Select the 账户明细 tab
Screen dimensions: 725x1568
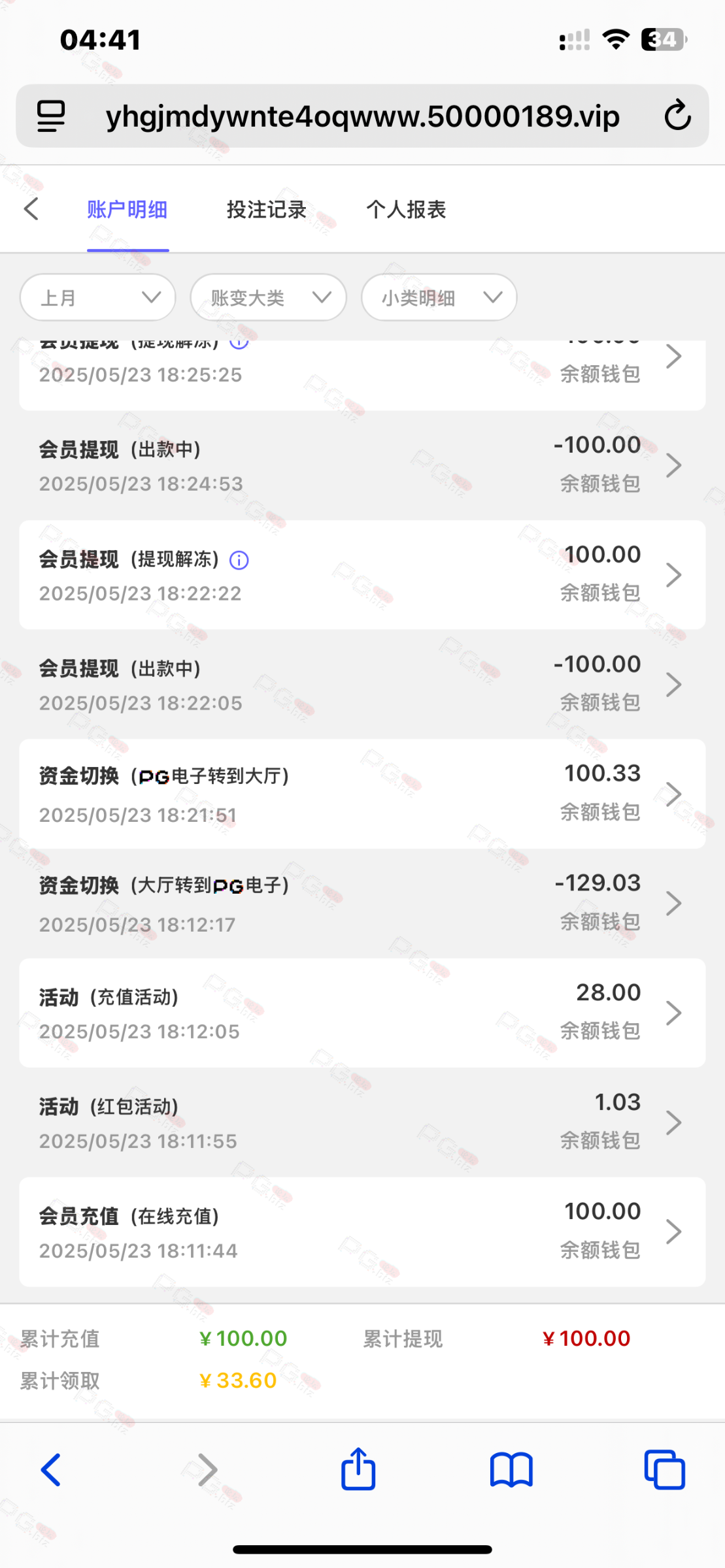(x=127, y=209)
